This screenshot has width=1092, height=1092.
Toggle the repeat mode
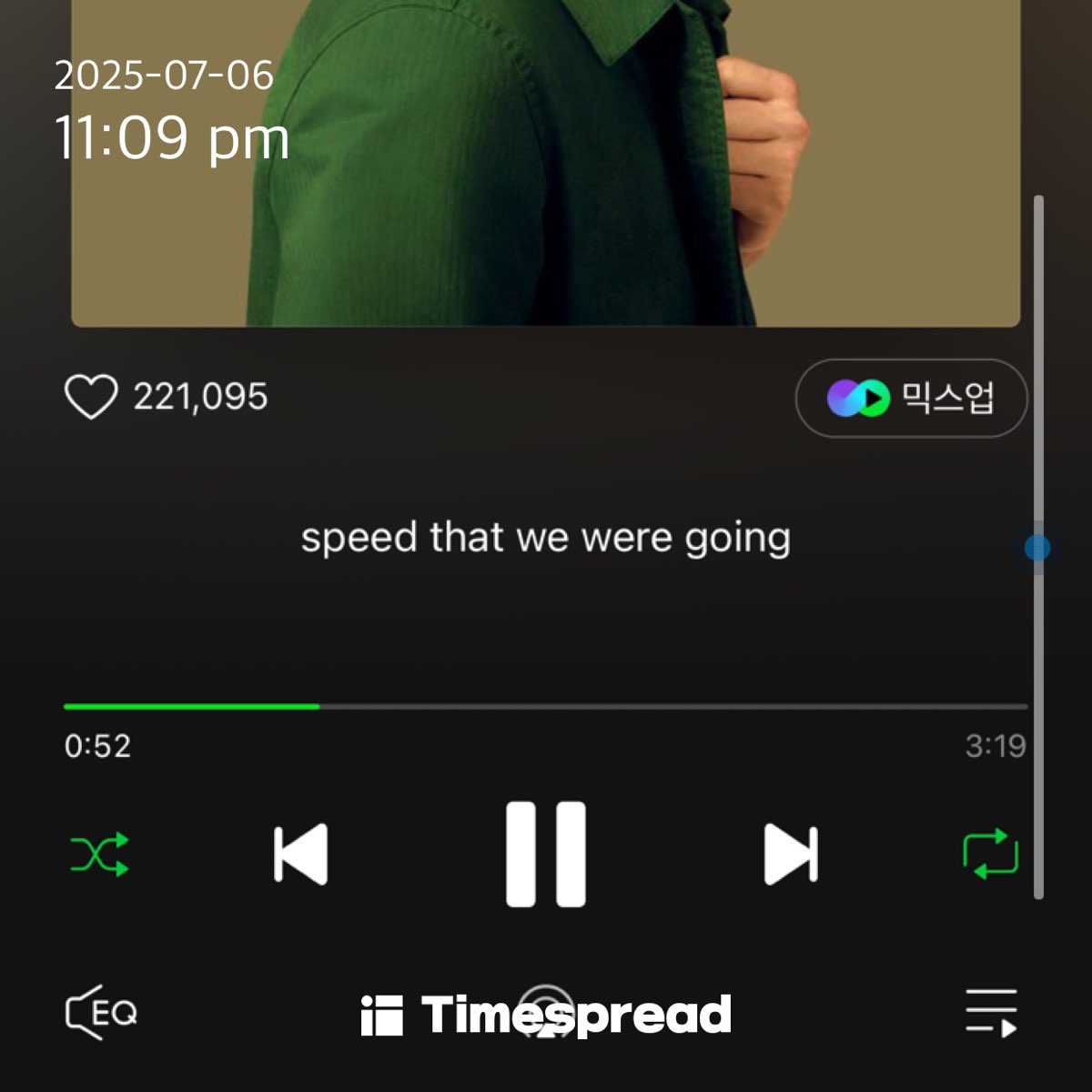(x=990, y=854)
